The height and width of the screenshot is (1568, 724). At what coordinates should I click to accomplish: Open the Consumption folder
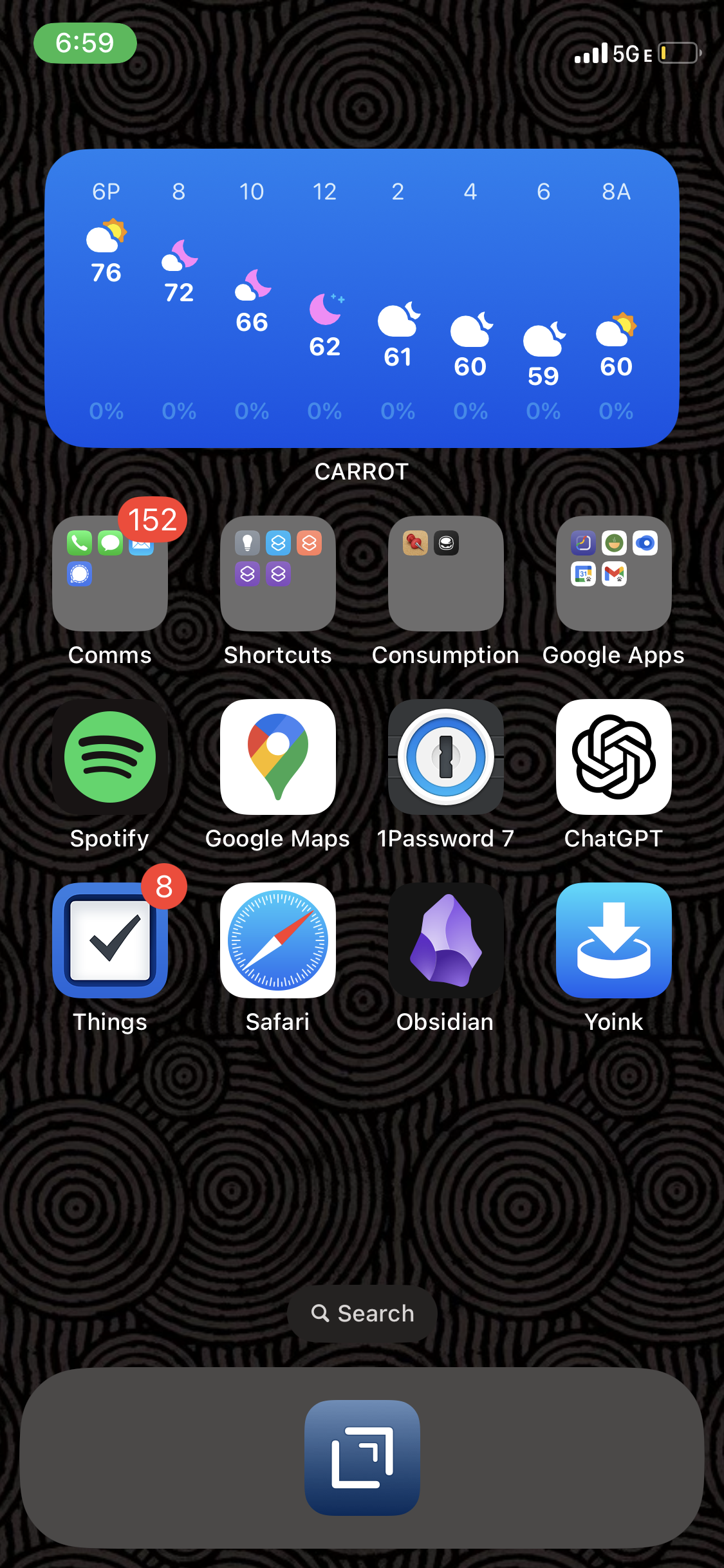(x=446, y=573)
